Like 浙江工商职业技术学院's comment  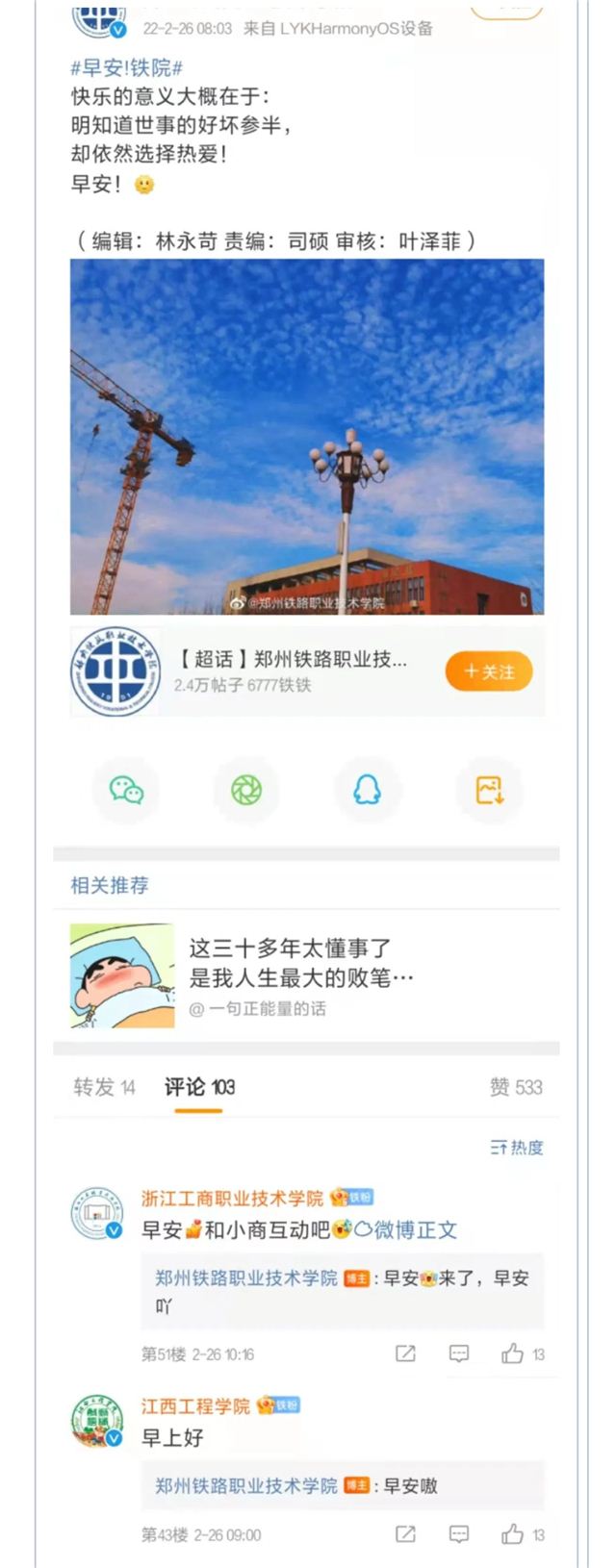(x=513, y=1353)
